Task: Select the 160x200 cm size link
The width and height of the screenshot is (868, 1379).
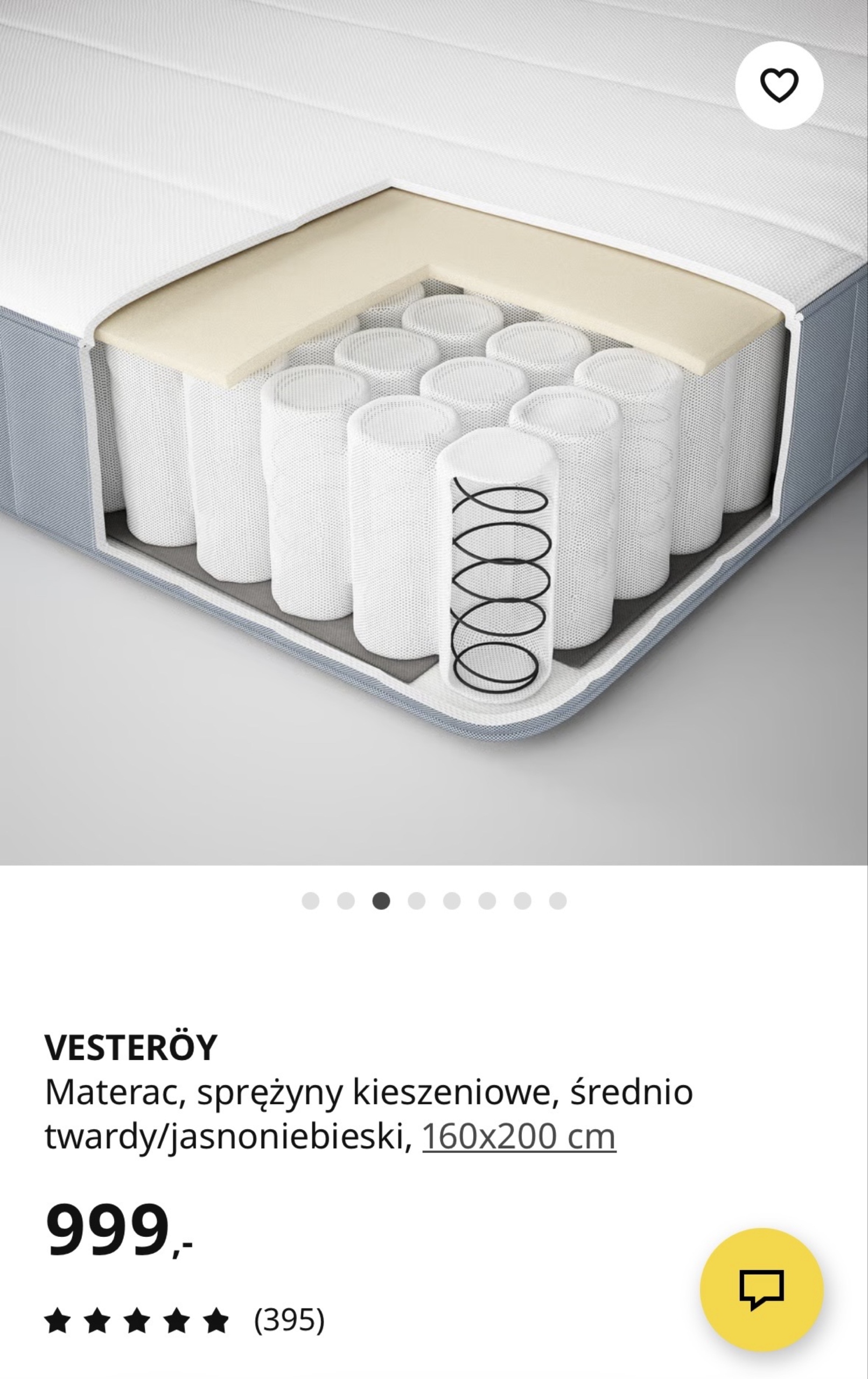Action: [x=519, y=1136]
